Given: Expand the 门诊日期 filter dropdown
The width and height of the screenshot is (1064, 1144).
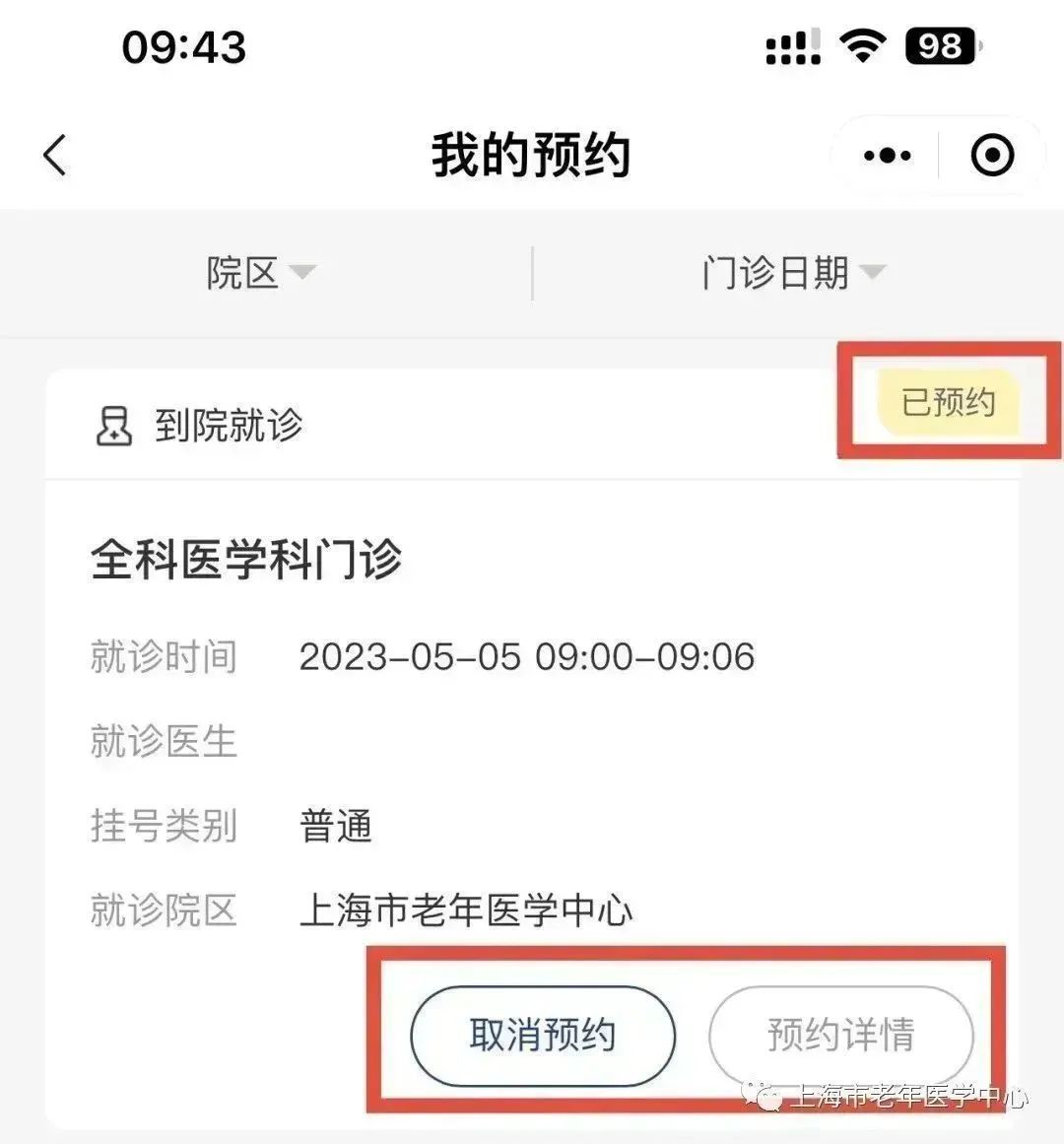Looking at the screenshot, I should coord(793,273).
